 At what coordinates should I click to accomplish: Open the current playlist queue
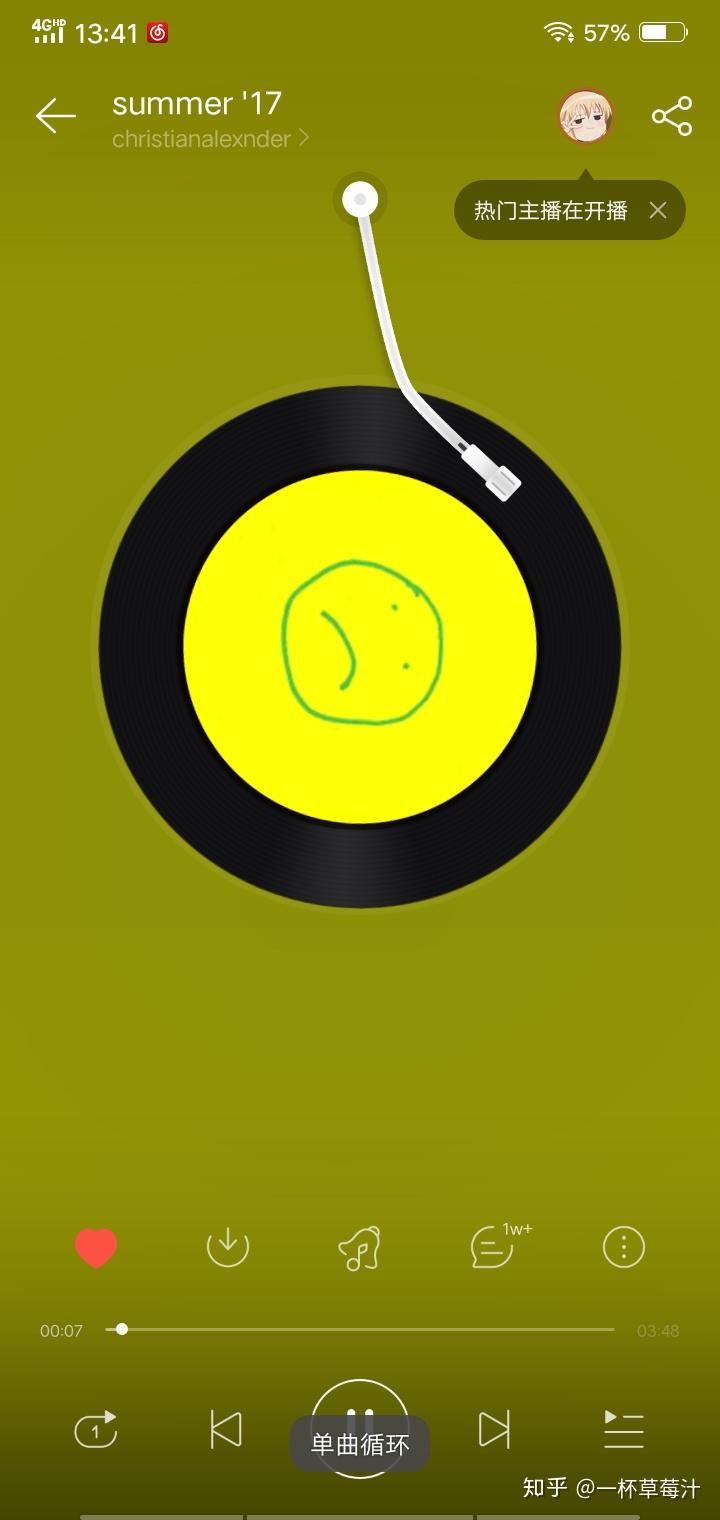[624, 1430]
